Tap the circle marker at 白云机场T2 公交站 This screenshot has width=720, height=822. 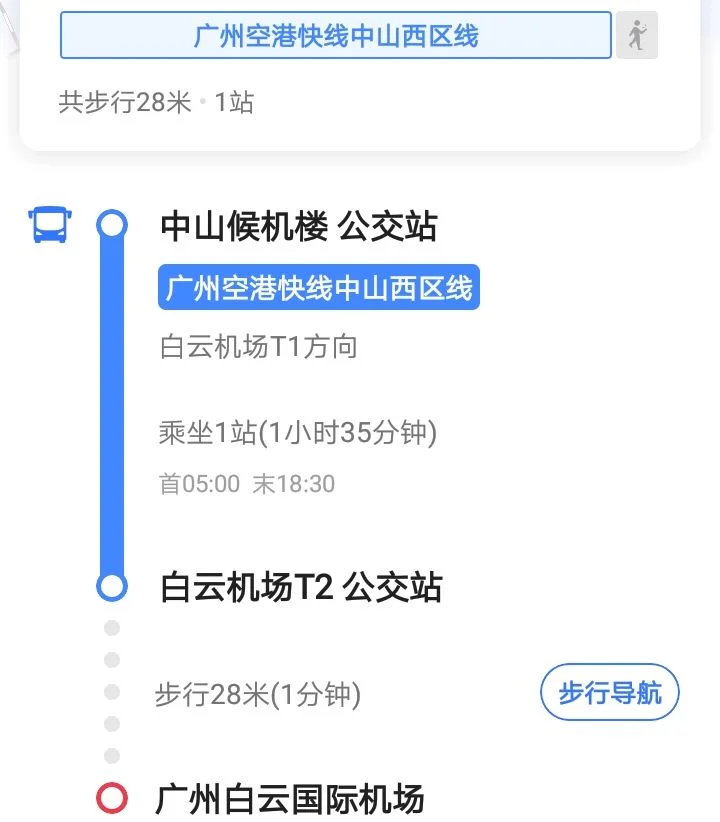point(110,588)
